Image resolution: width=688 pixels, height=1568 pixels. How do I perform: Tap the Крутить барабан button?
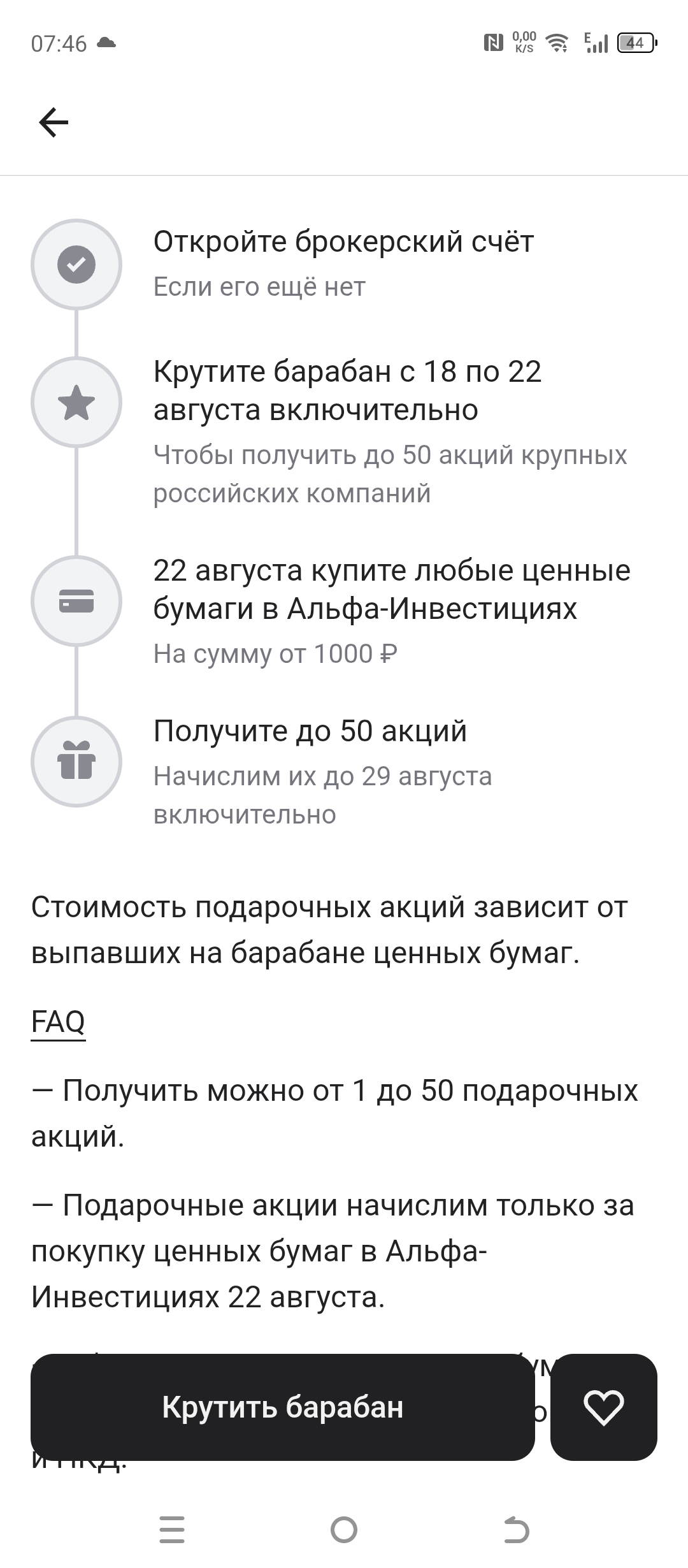282,1407
